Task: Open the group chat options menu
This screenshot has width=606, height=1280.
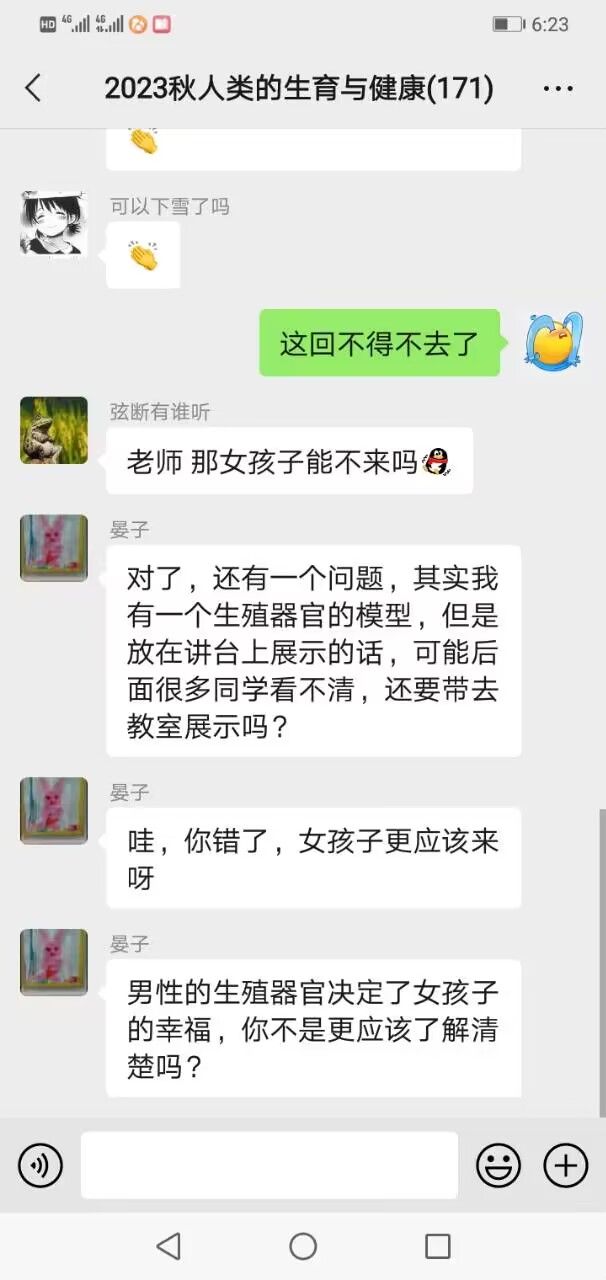Action: (x=558, y=89)
